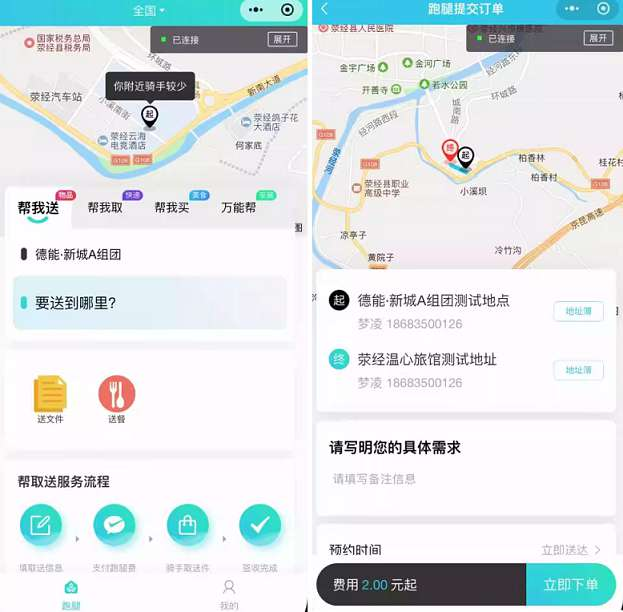Image resolution: width=623 pixels, height=612 pixels.
Task: Tap the 请填写备注信息 remarks field
Action: click(x=465, y=479)
